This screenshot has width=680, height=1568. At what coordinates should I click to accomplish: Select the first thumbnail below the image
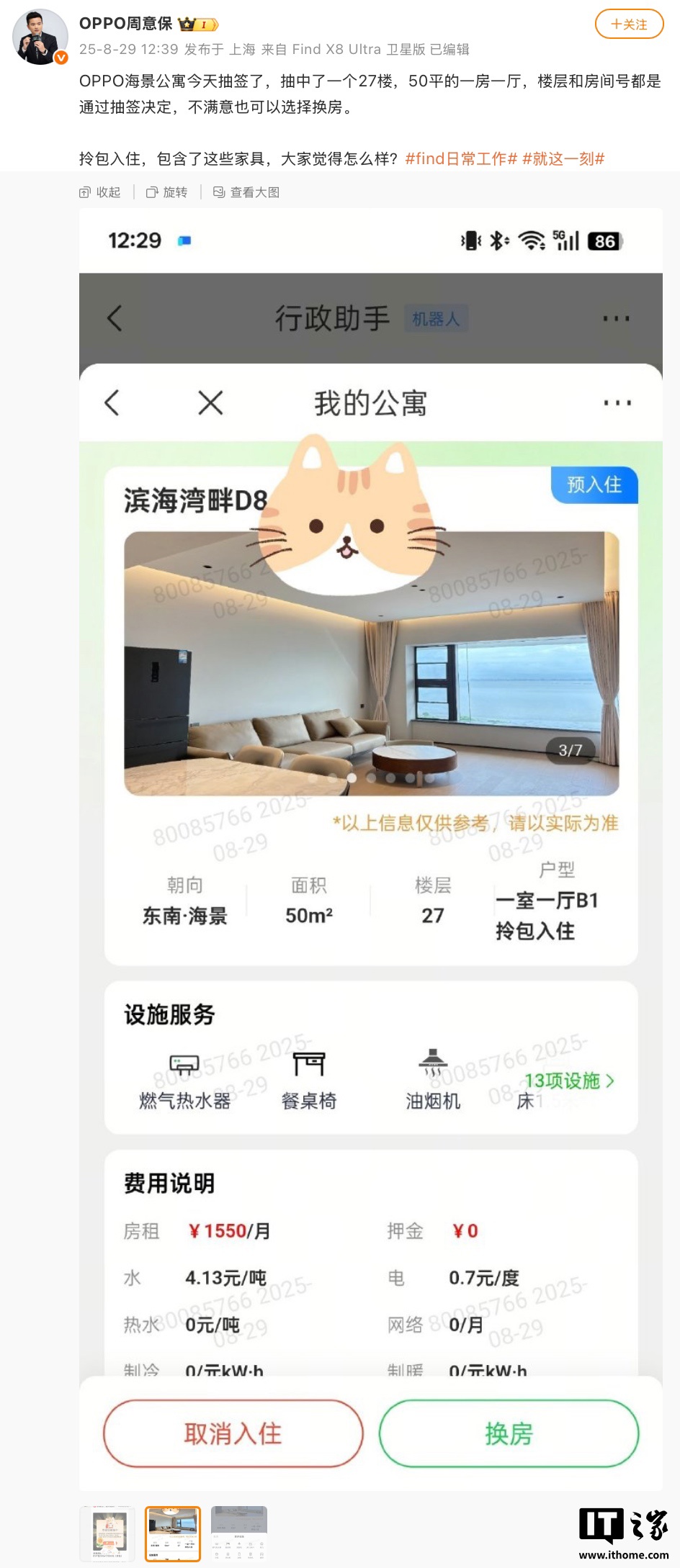coord(107,1533)
